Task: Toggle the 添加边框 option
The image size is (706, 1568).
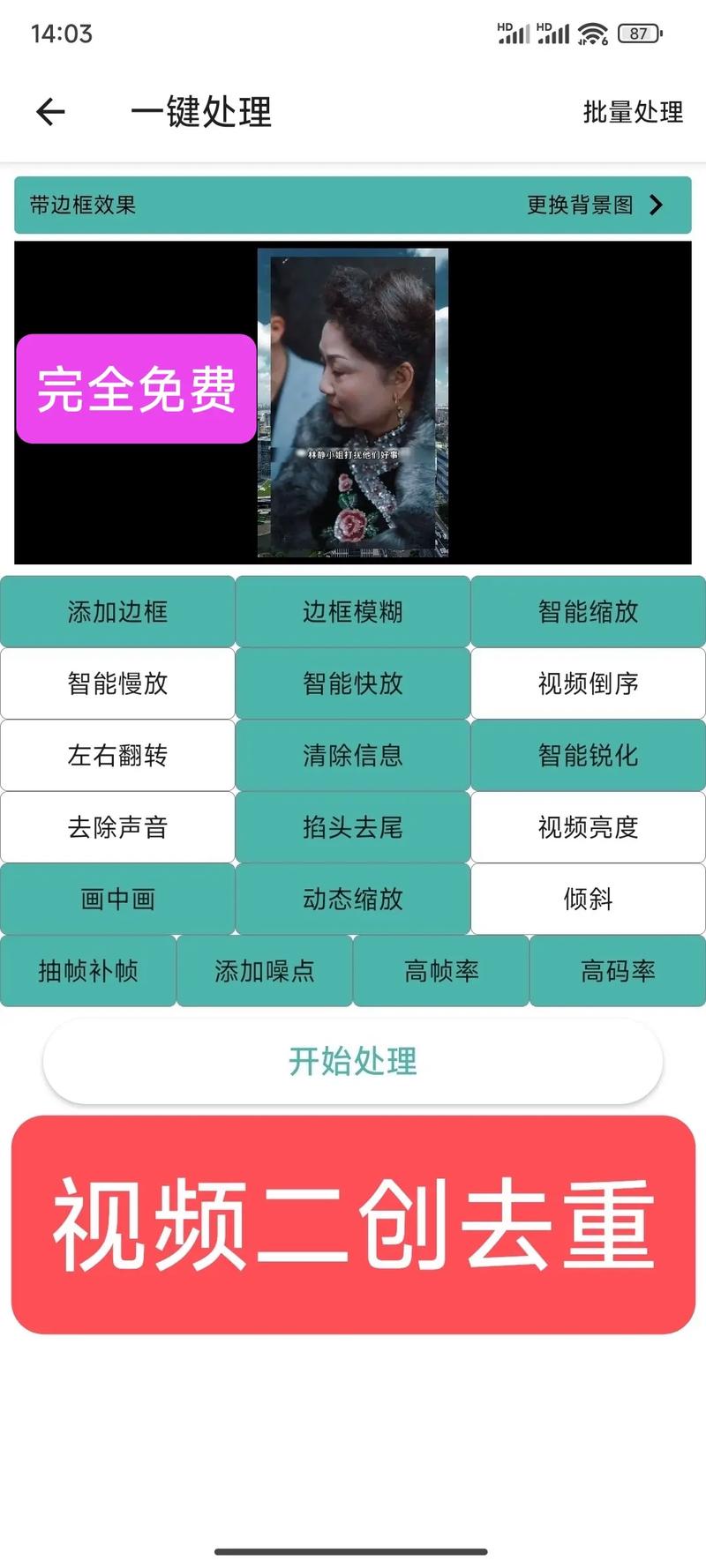Action: click(117, 612)
